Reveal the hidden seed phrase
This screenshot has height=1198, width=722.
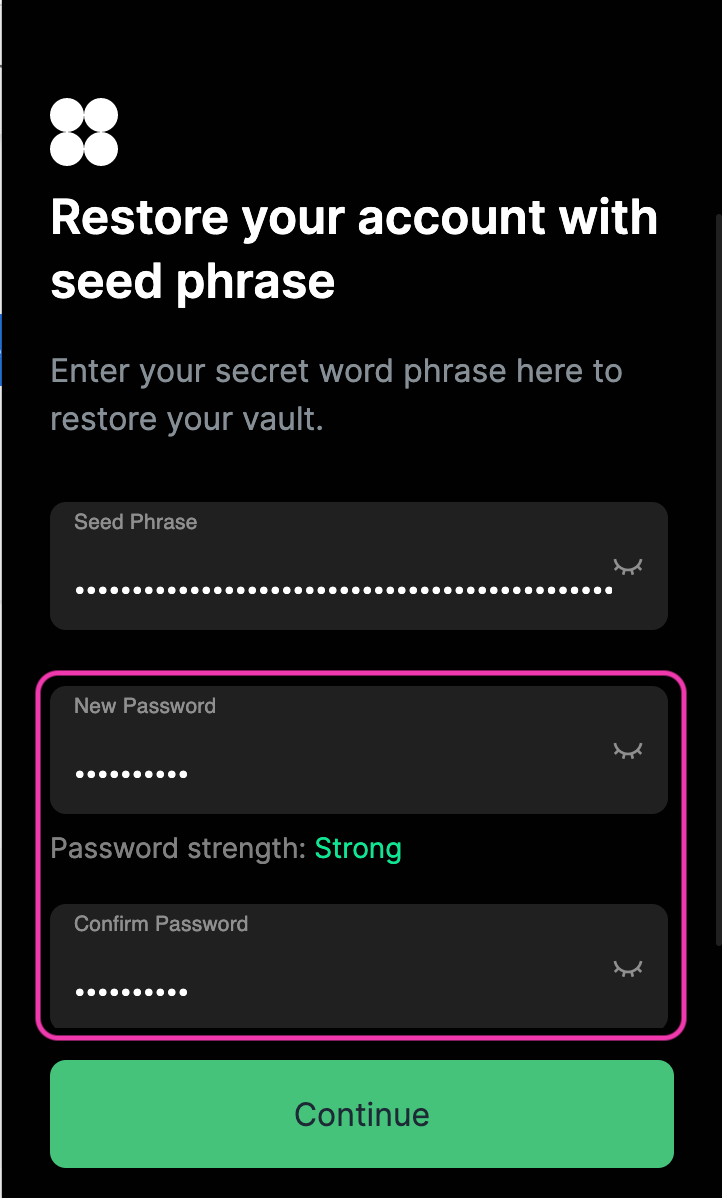627,567
